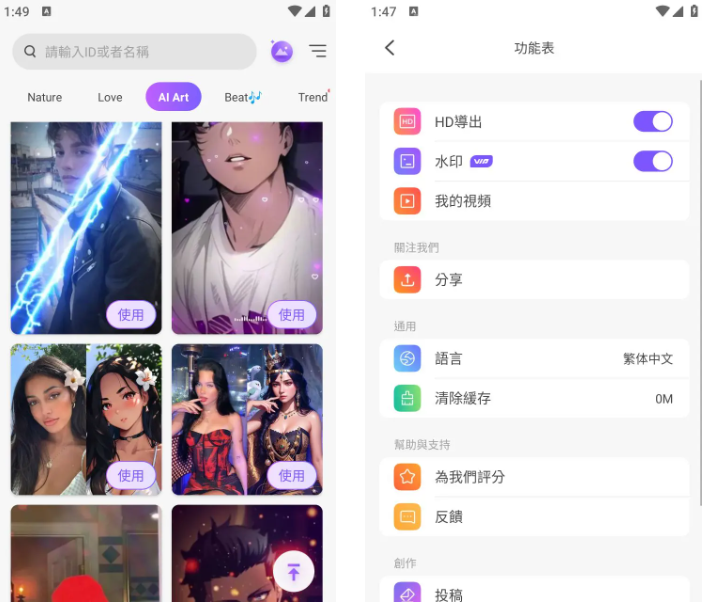This screenshot has height=615, width=702.
Task: Open the 反饋 feedback row
Action: [534, 517]
